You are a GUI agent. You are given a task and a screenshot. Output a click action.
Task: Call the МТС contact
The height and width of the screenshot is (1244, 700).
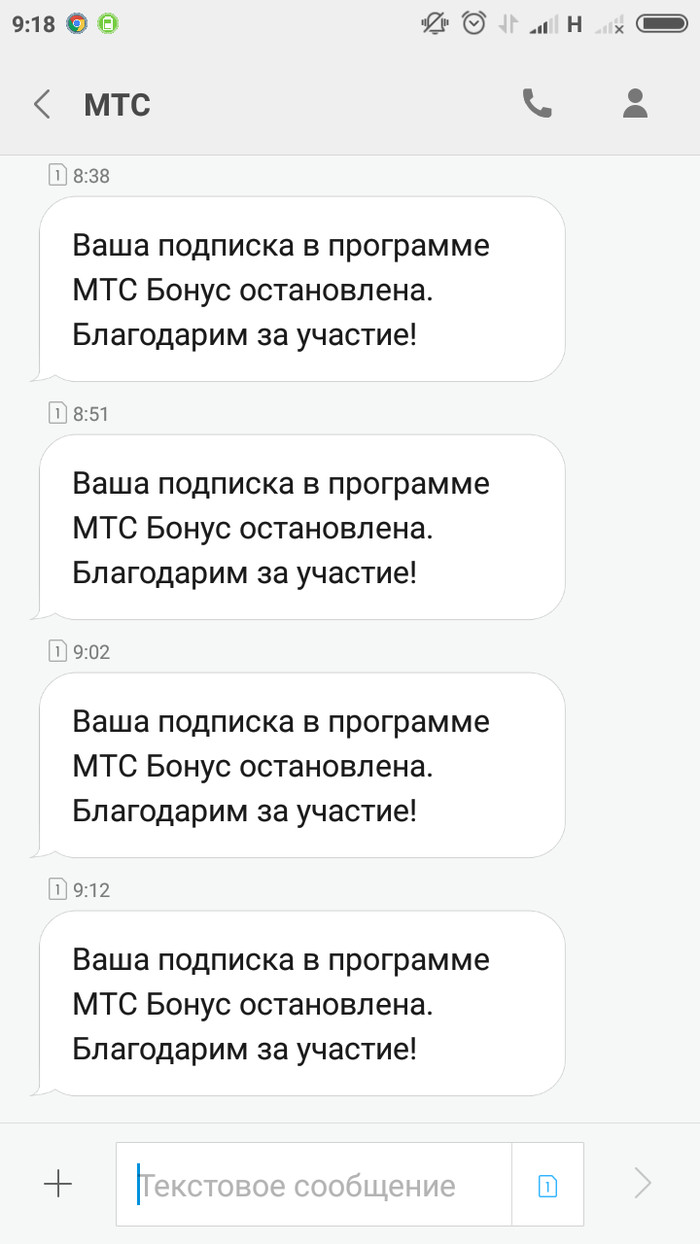pyautogui.click(x=537, y=104)
